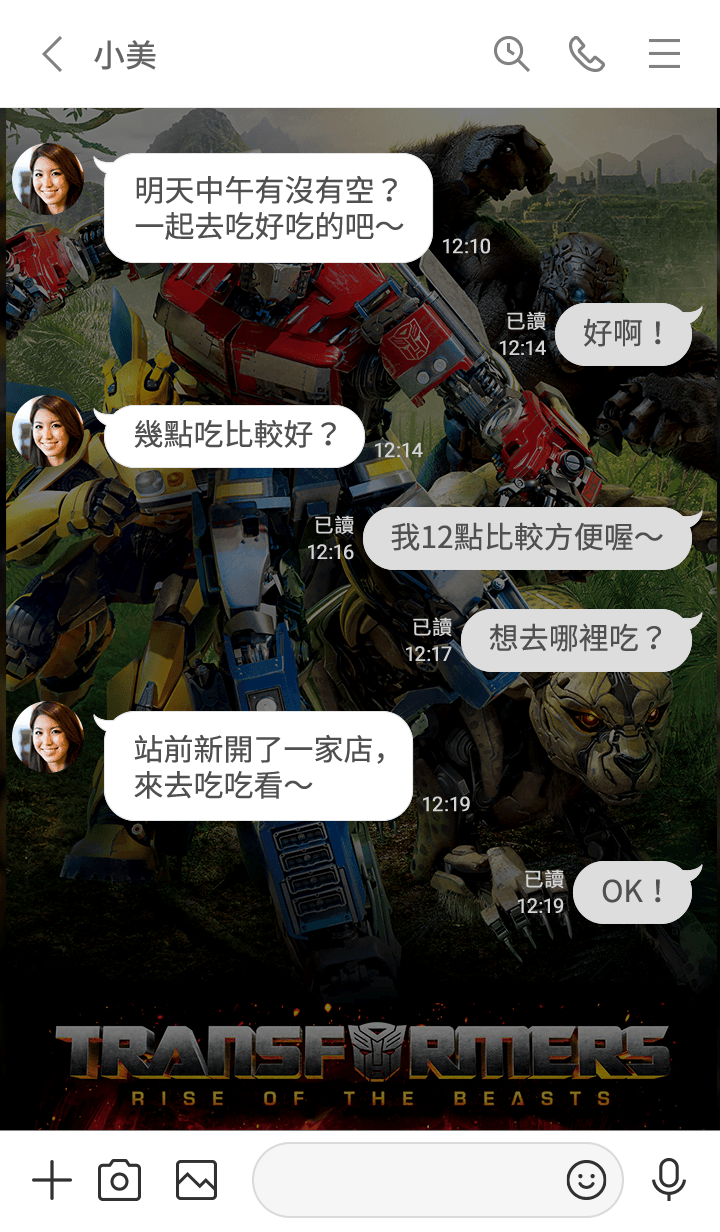Record a voice message with the microphone
This screenshot has height=1232, width=720.
(668, 1181)
